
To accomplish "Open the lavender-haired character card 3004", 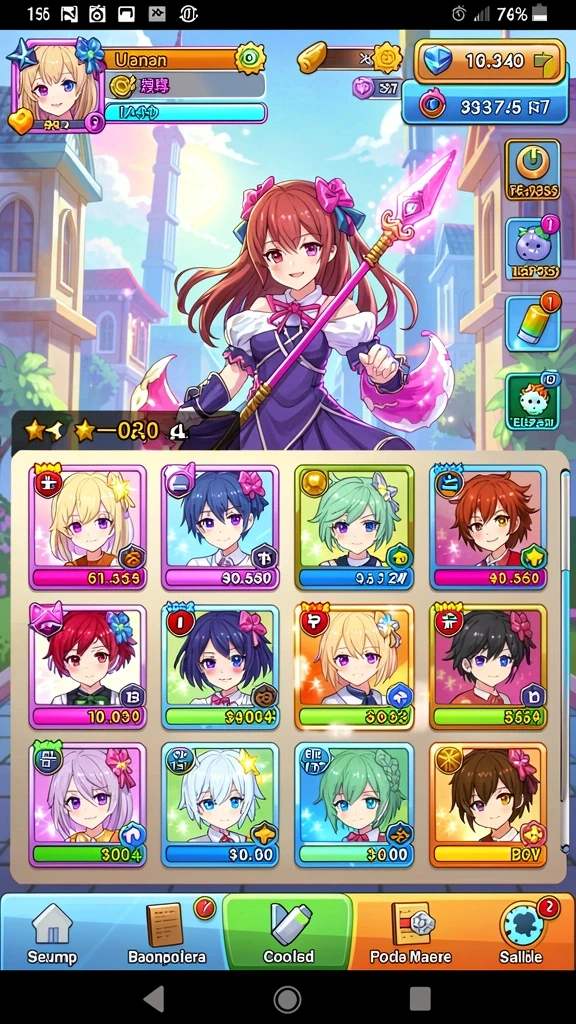I will (x=88, y=805).
